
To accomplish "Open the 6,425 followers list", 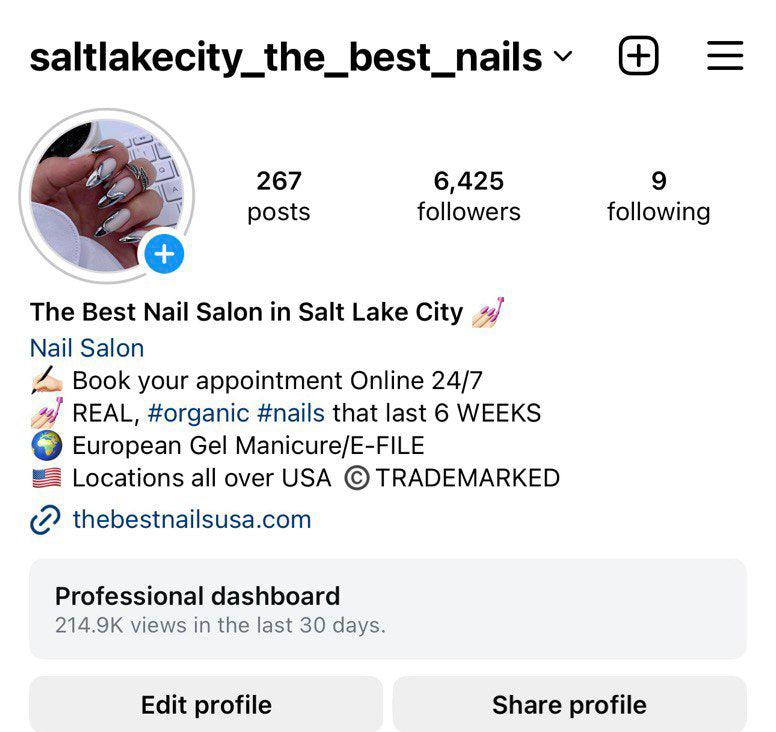I will (468, 196).
